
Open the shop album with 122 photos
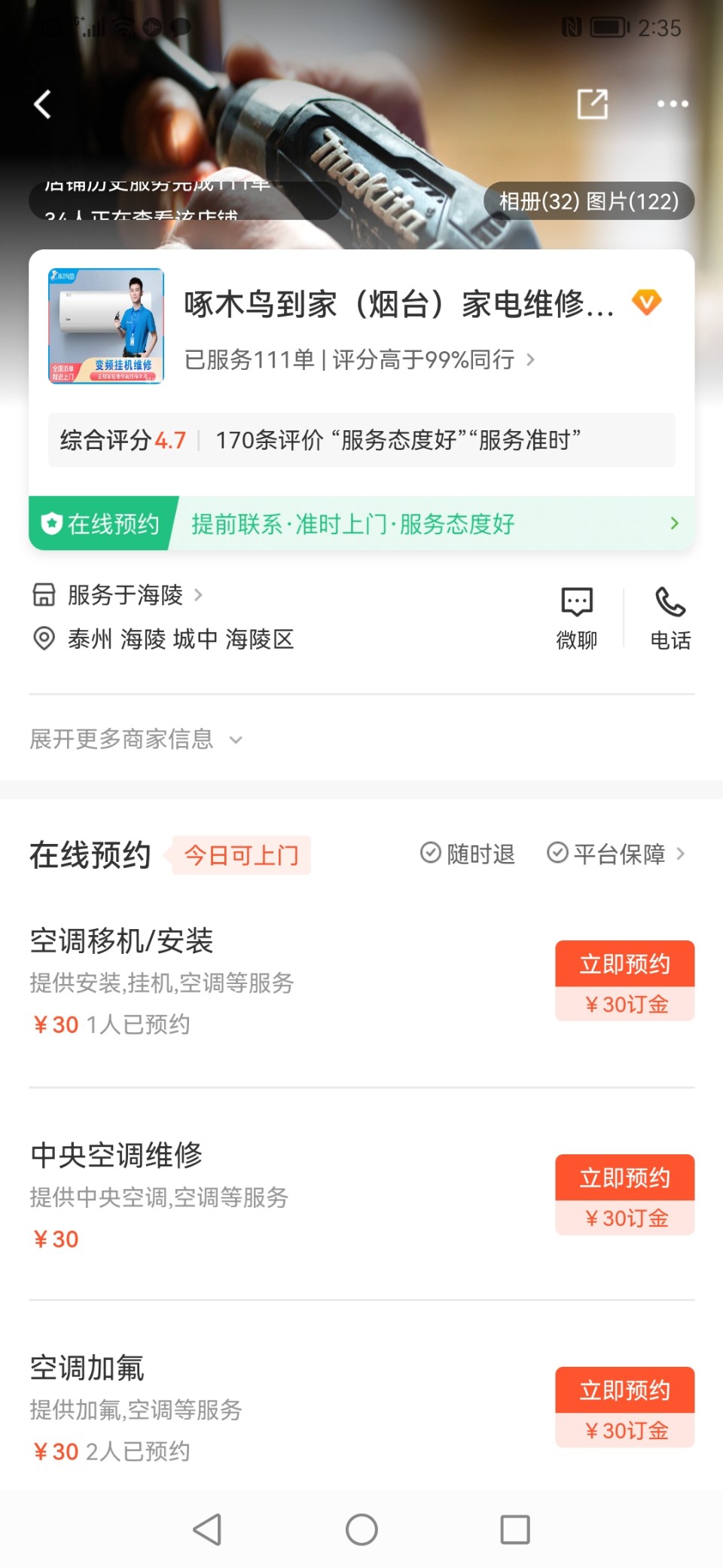(x=588, y=201)
